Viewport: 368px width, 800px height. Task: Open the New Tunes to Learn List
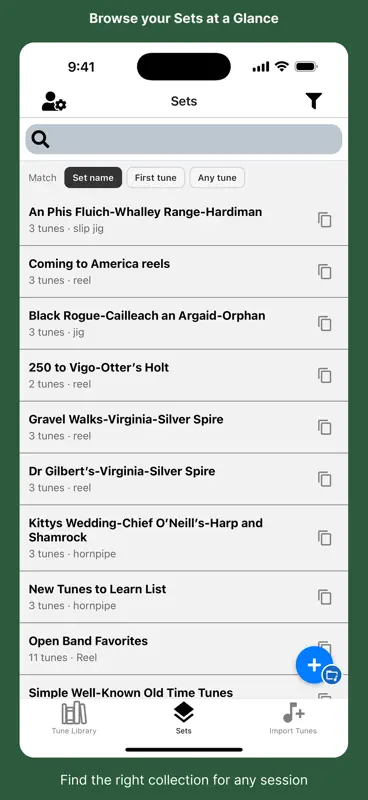(184, 596)
